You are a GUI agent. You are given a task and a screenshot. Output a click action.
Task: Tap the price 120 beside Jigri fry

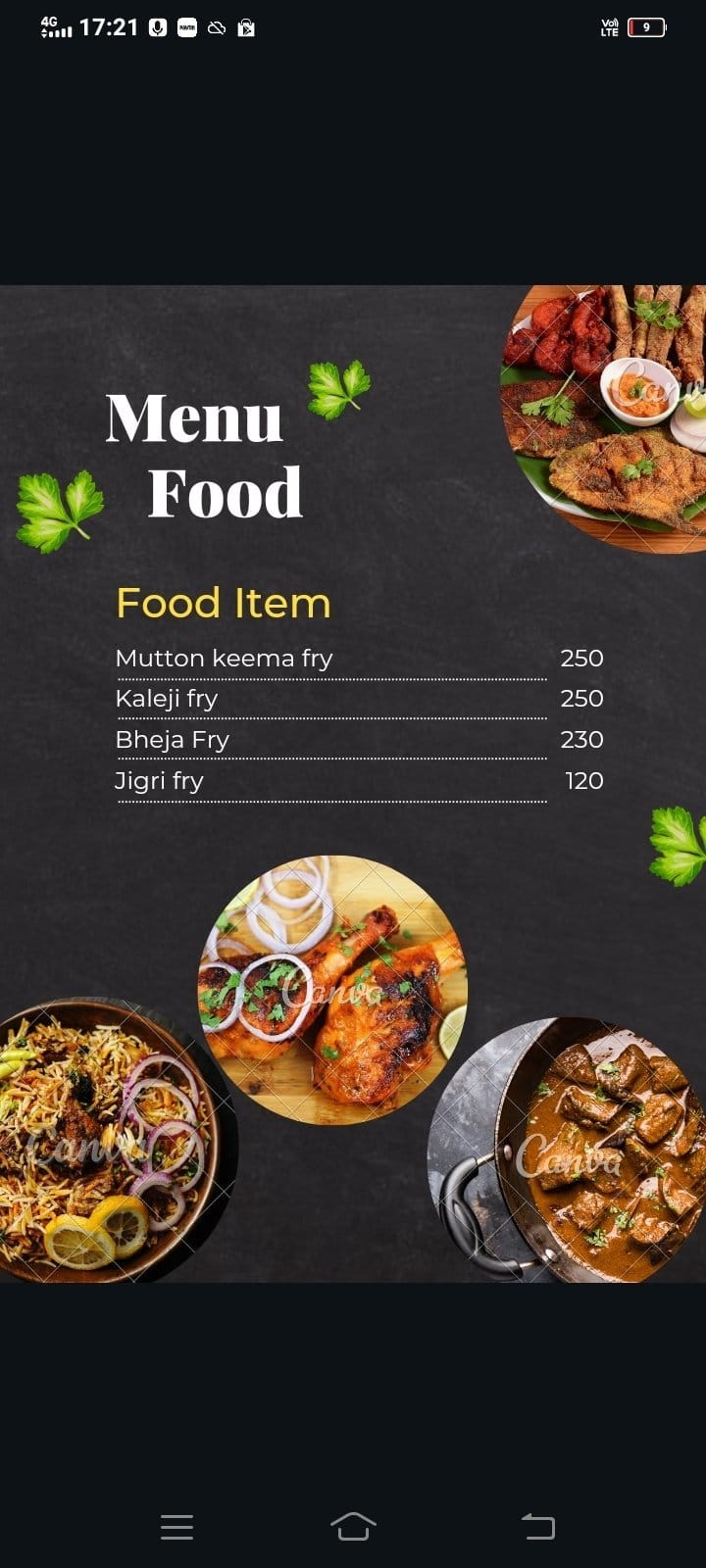[583, 781]
